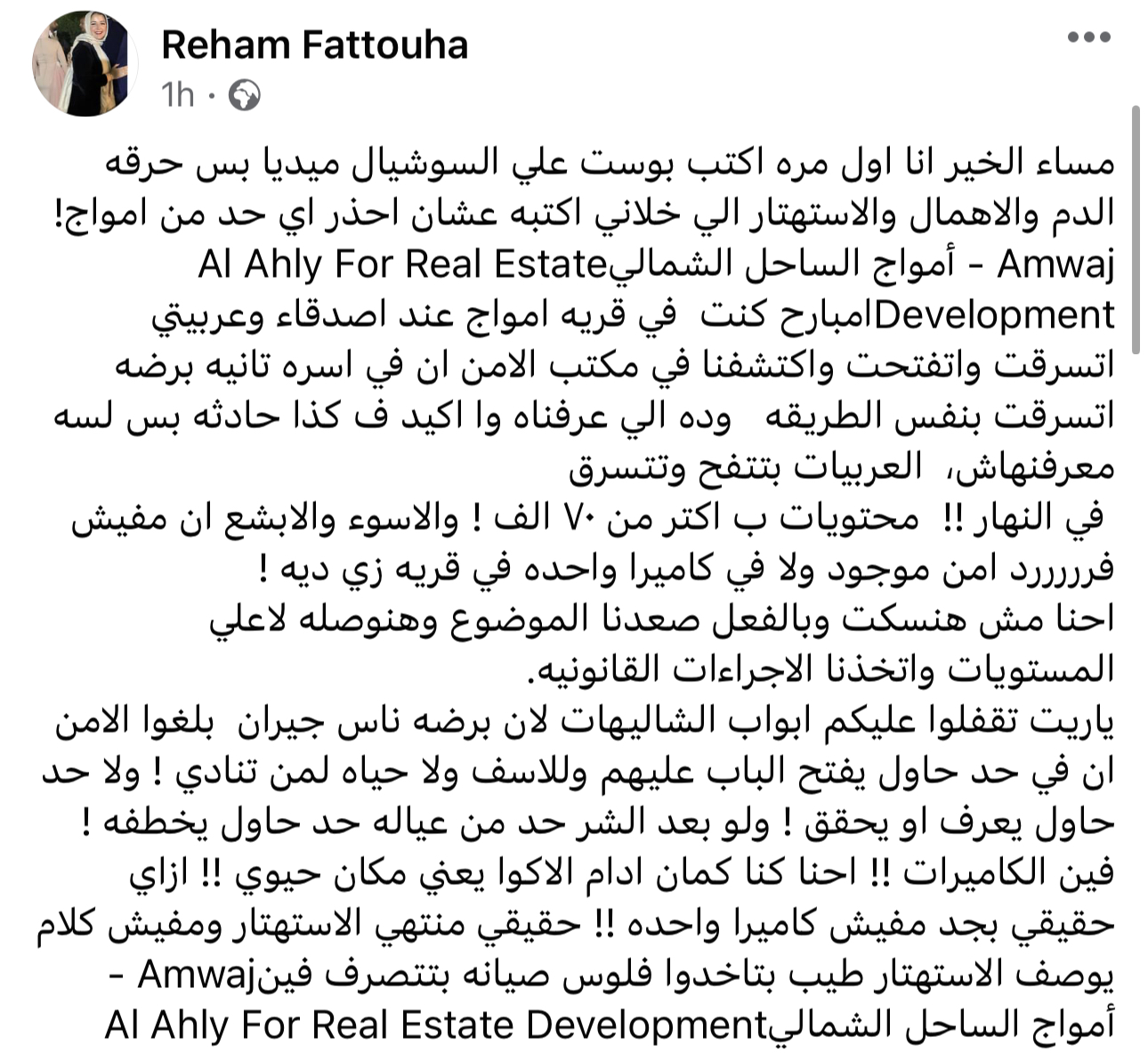Open Reham Fattouha's profile name link

click(314, 45)
